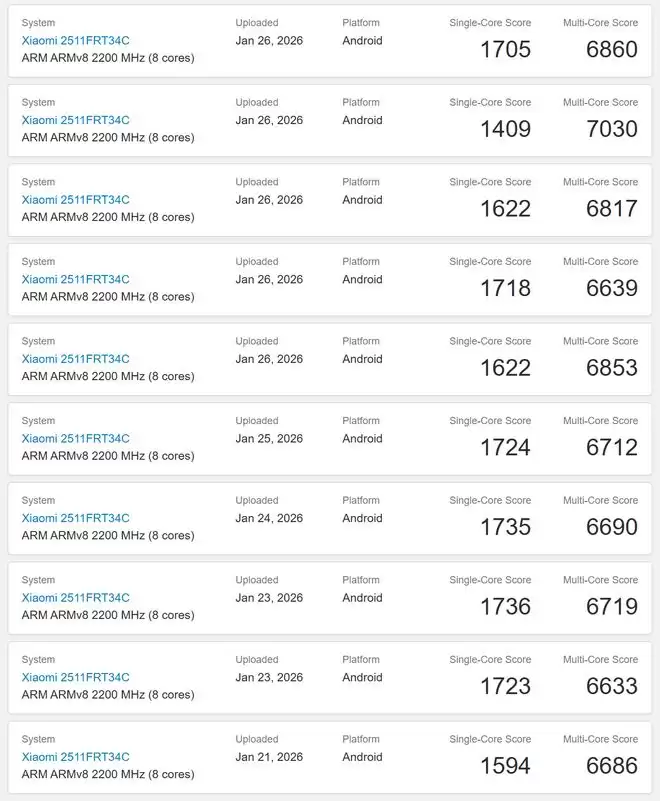The width and height of the screenshot is (660, 801).
Task: Open the Jan 25 Xiaomi 2511FRT34C result
Action: [x=76, y=438]
